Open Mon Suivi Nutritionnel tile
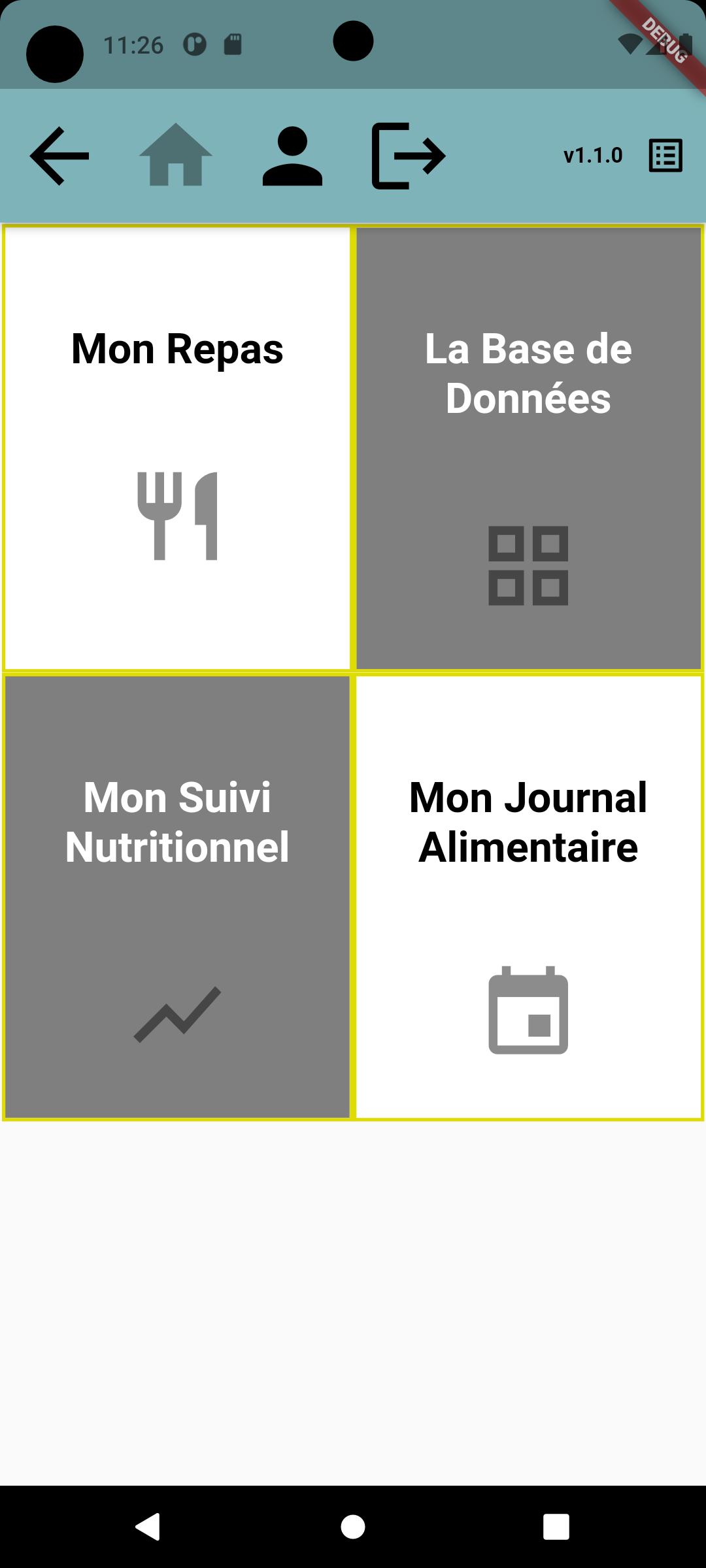Image resolution: width=706 pixels, height=1568 pixels. pyautogui.click(x=177, y=897)
